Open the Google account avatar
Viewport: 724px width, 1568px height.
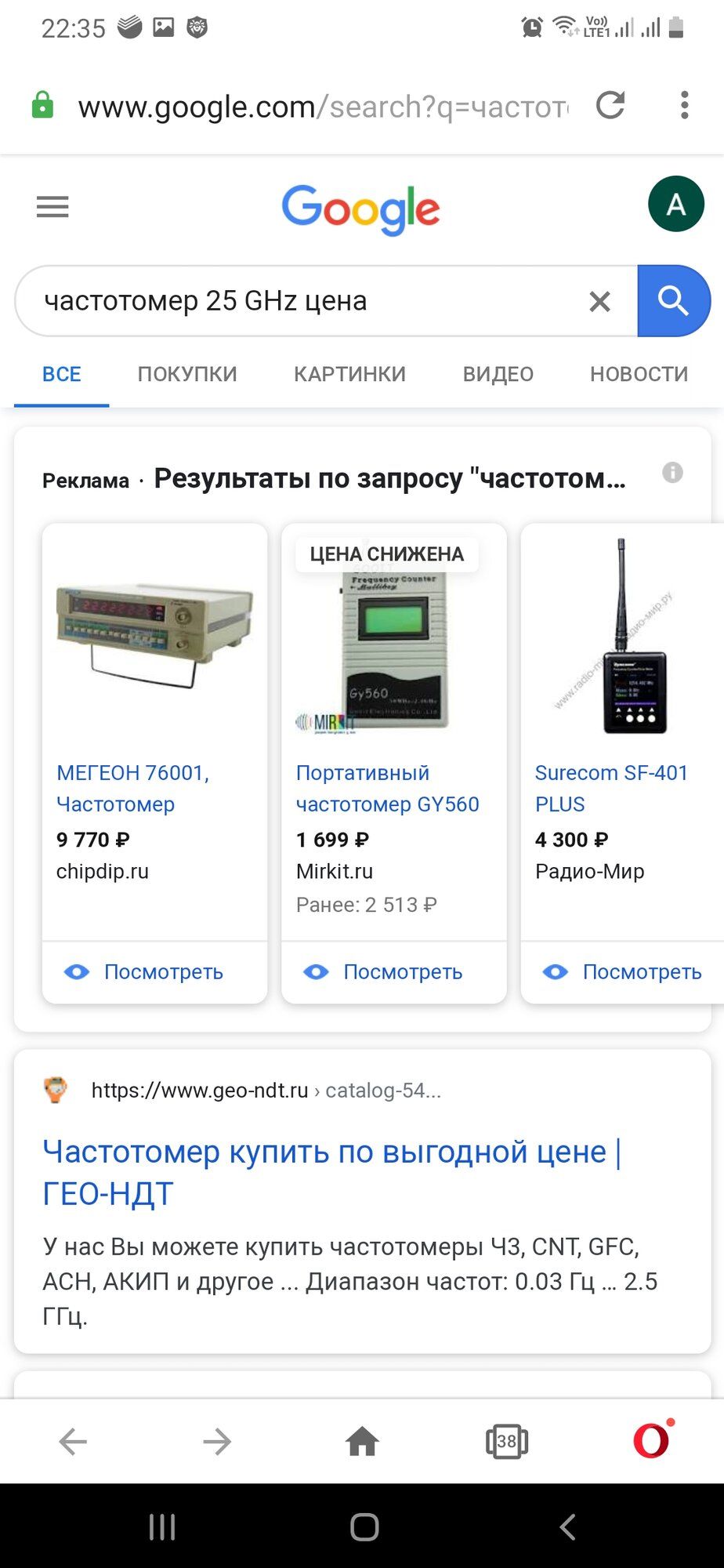click(x=675, y=205)
